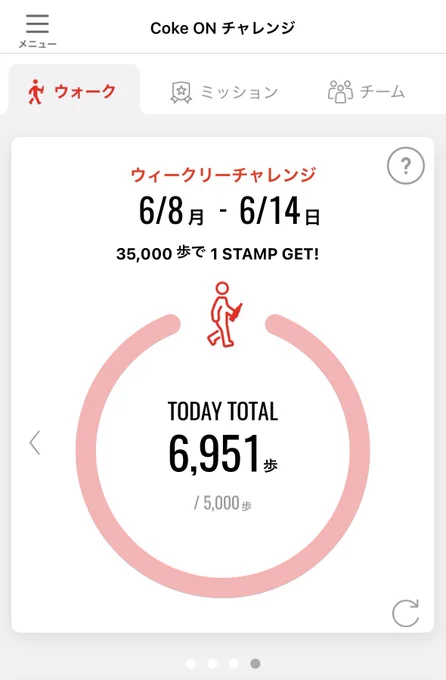The image size is (446, 680).
Task: Refresh the step count
Action: 406,613
